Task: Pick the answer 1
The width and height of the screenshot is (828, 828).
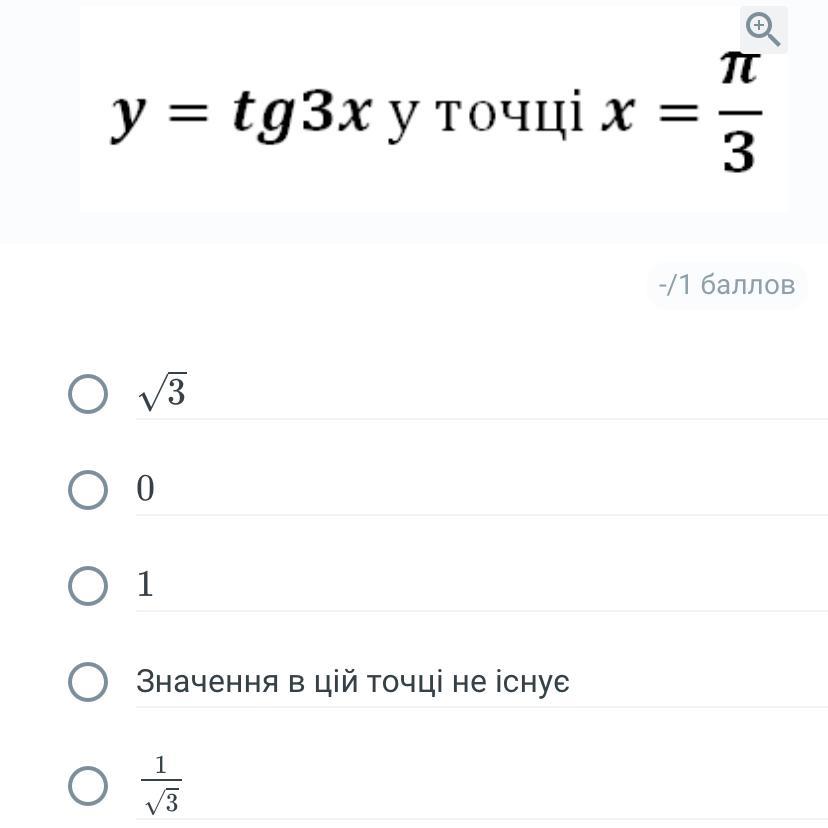Action: point(88,585)
